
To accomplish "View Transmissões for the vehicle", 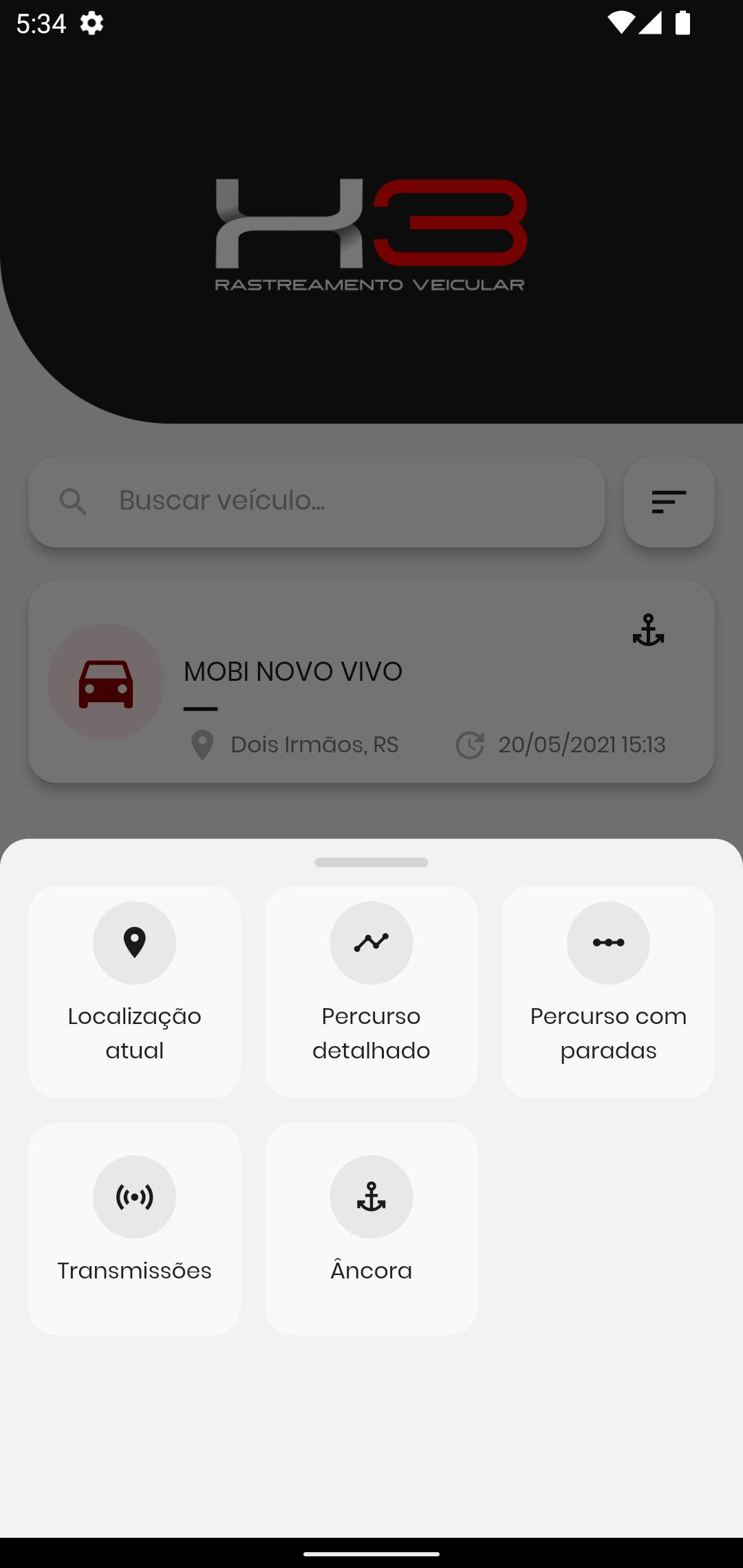I will coord(134,1229).
